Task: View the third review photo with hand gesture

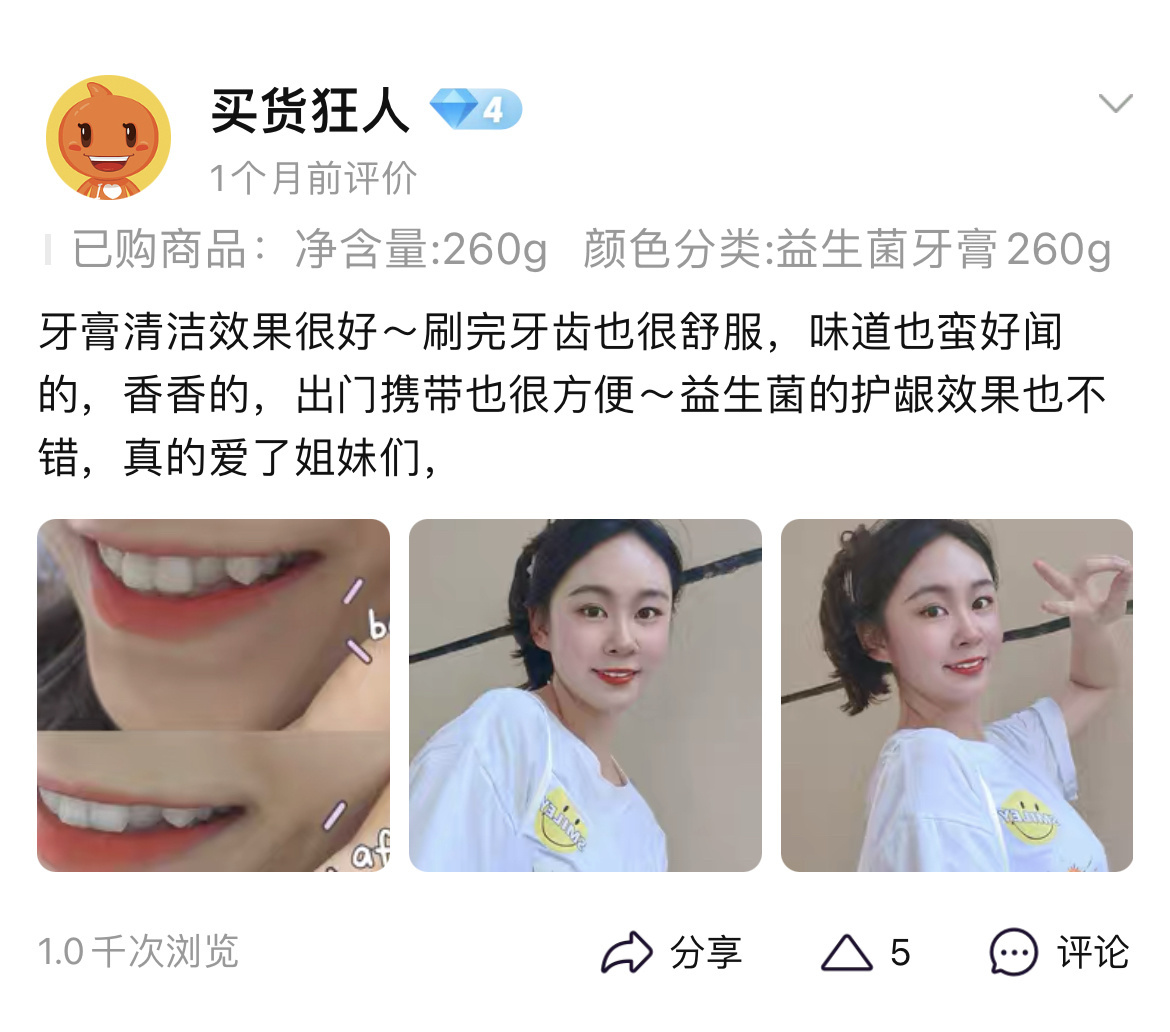Action: coord(956,695)
